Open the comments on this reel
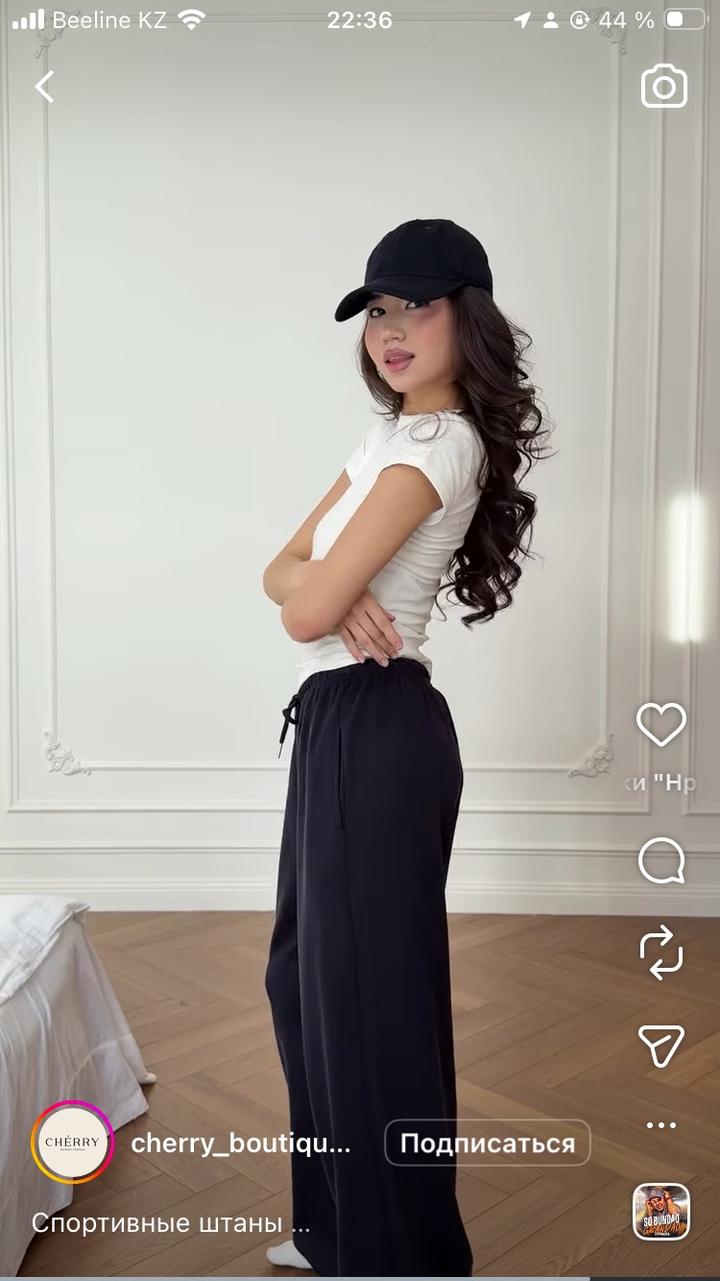Viewport: 720px width, 1281px height. (x=661, y=860)
